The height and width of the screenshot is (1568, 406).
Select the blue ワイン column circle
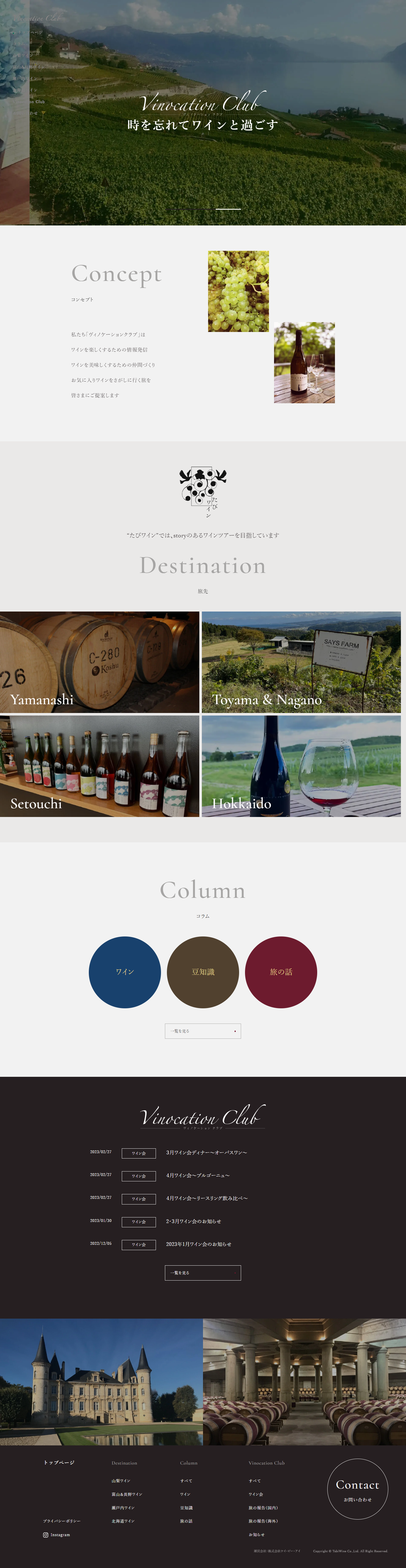pos(125,971)
